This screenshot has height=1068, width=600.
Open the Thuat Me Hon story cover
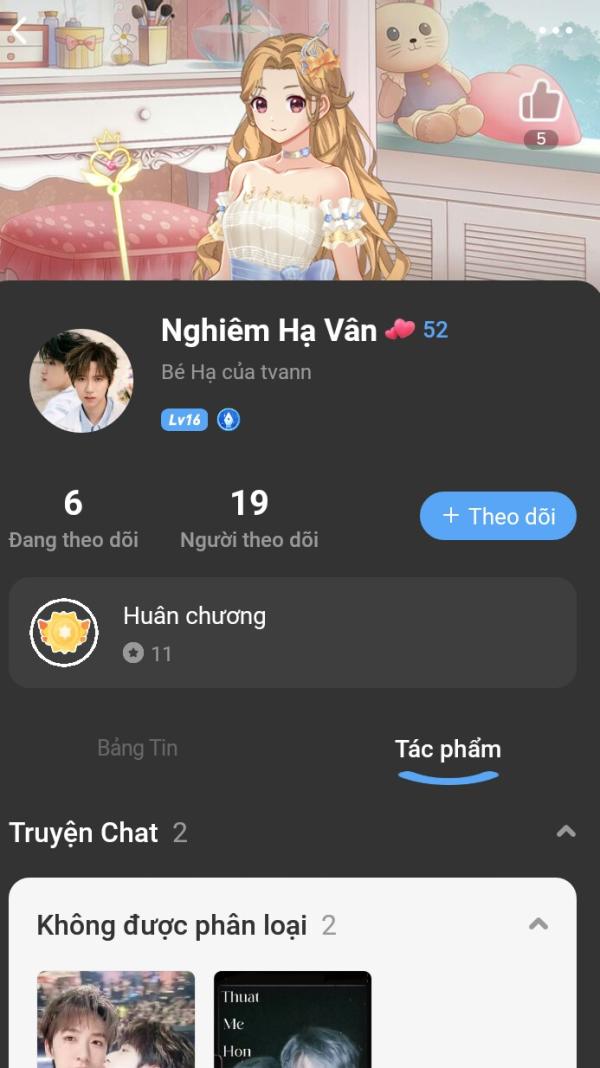292,1018
